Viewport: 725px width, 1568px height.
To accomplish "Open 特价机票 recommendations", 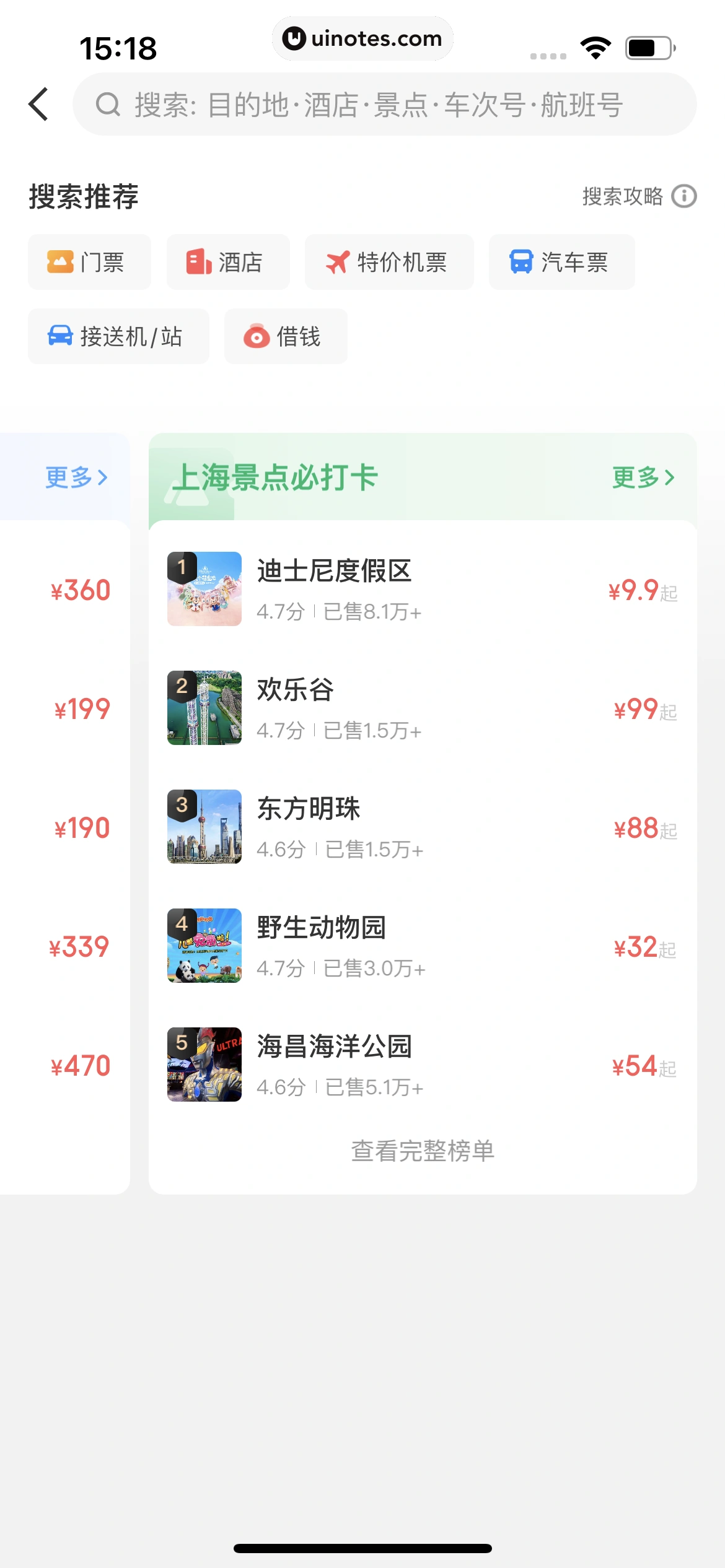I will (389, 262).
